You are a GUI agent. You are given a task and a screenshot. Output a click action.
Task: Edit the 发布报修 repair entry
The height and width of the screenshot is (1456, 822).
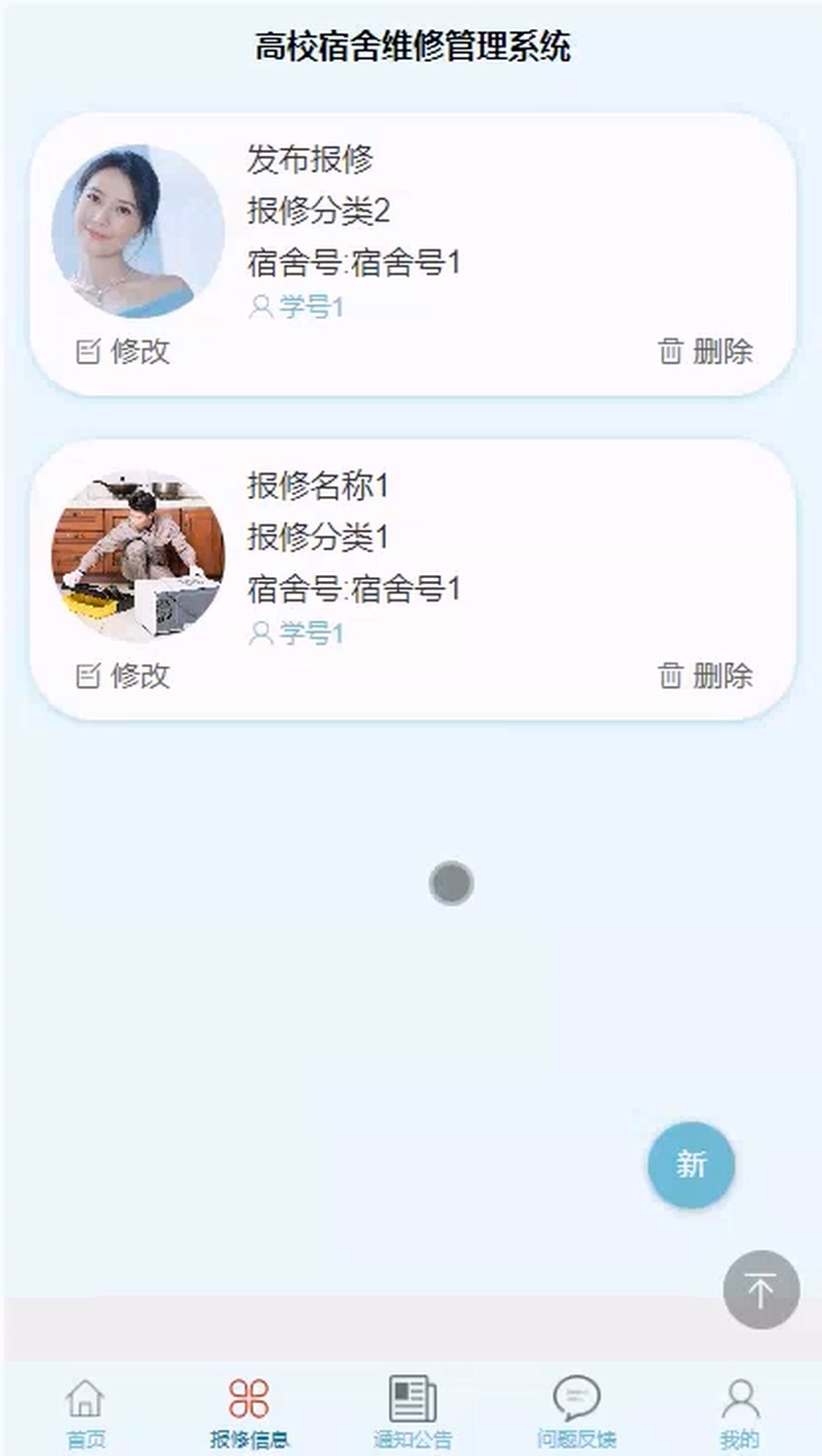pyautogui.click(x=123, y=351)
